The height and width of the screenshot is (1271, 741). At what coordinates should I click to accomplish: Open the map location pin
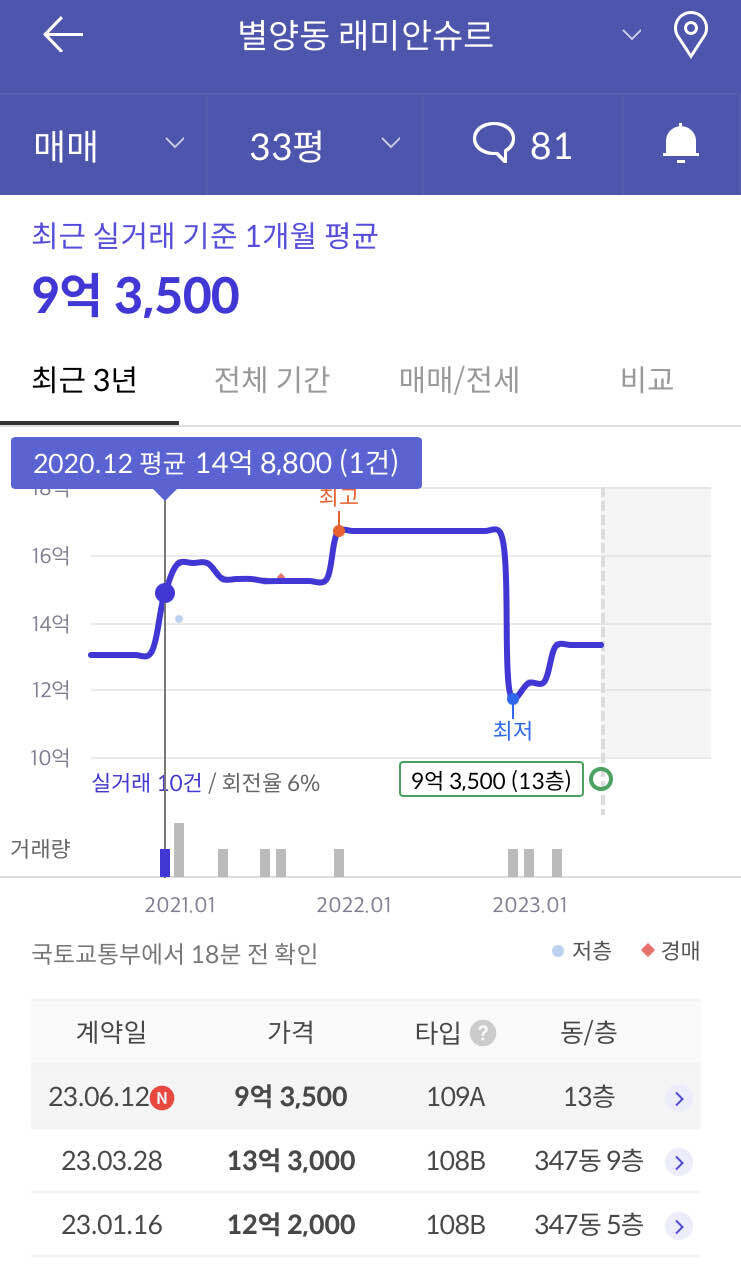click(x=691, y=35)
